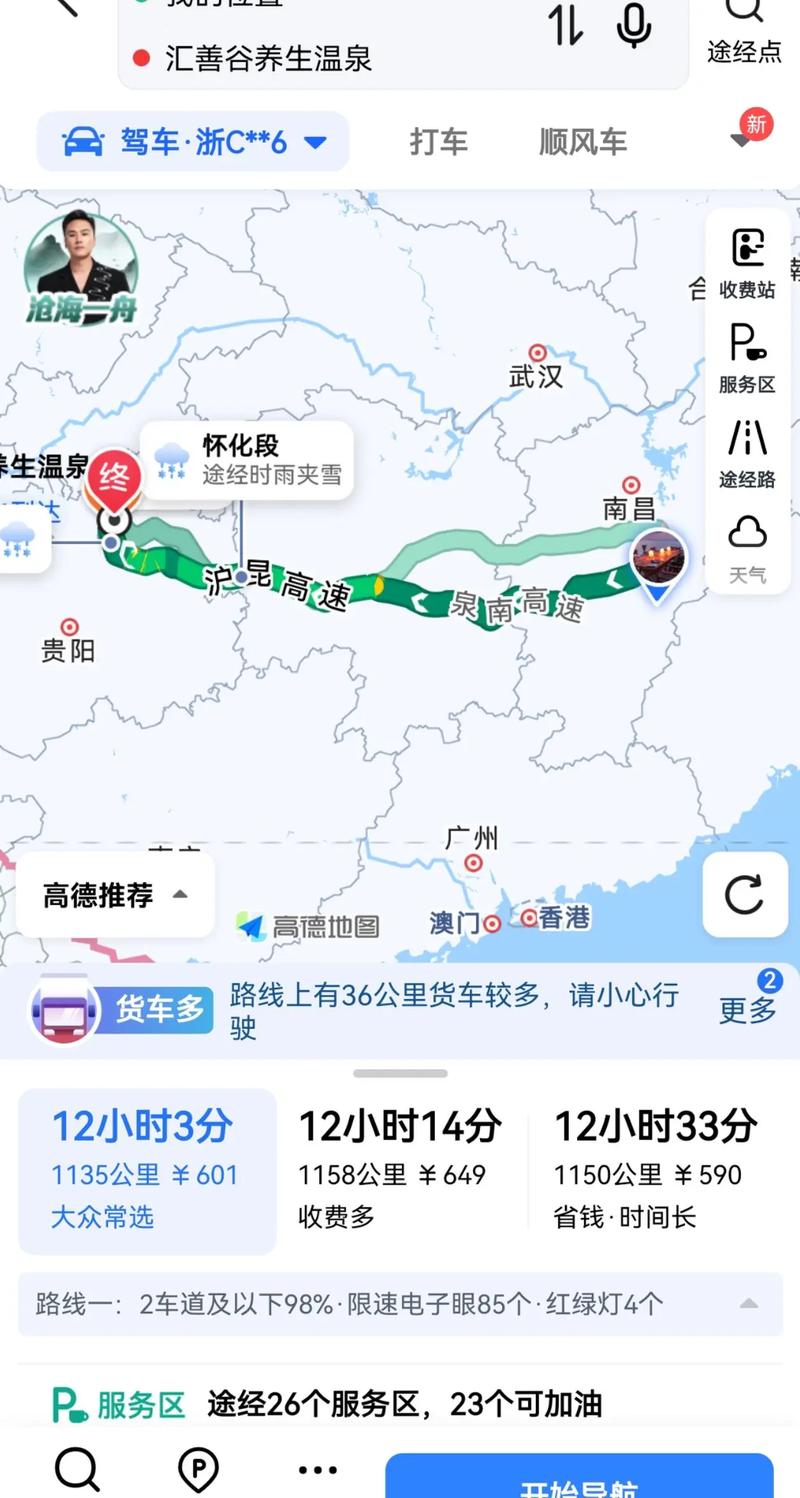
Task: Switch to the 打车 tab
Action: [437, 141]
